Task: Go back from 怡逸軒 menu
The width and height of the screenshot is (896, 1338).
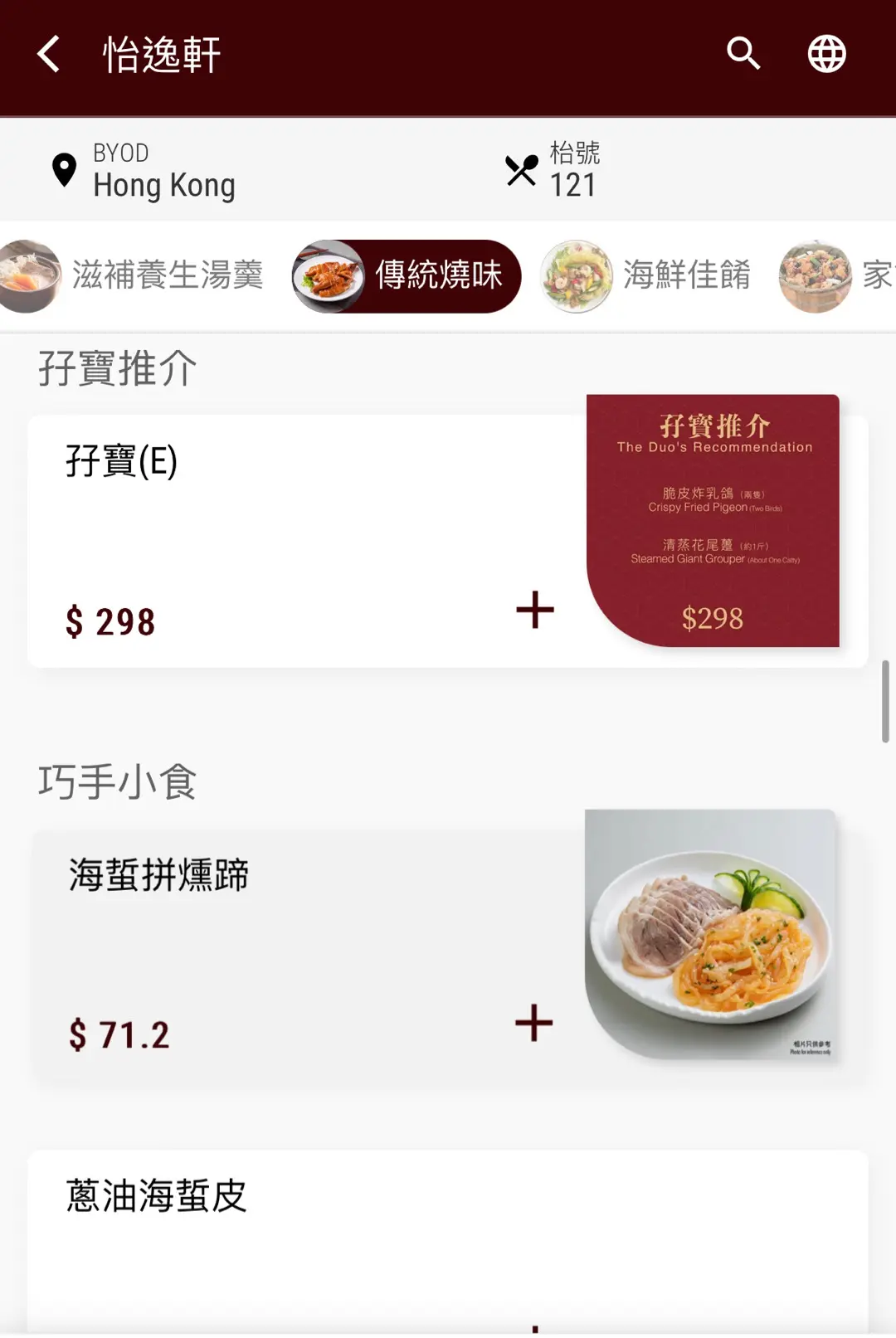Action: click(50, 55)
